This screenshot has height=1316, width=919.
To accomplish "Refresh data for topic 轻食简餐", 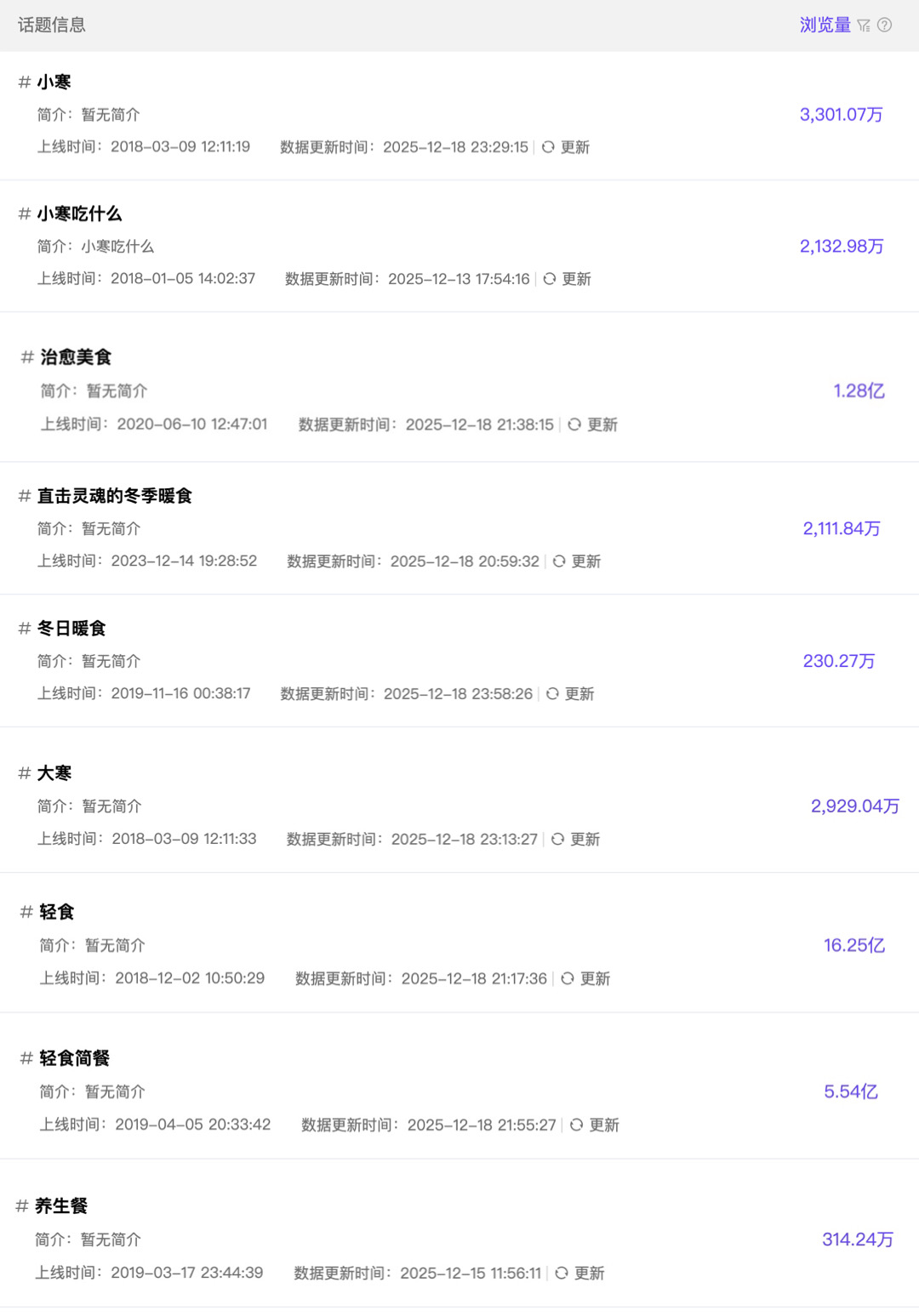I will [597, 1125].
